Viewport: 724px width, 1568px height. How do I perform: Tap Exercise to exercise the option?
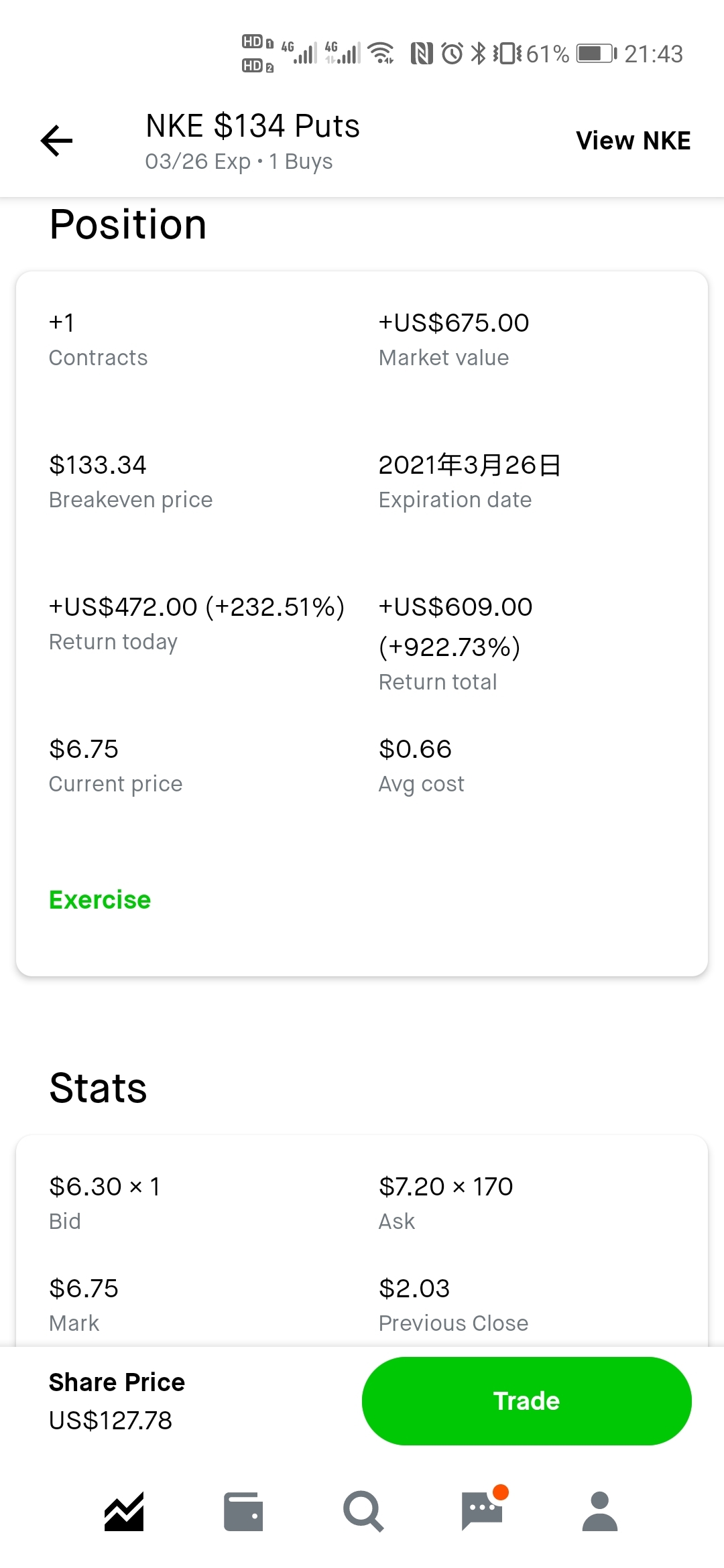(100, 899)
